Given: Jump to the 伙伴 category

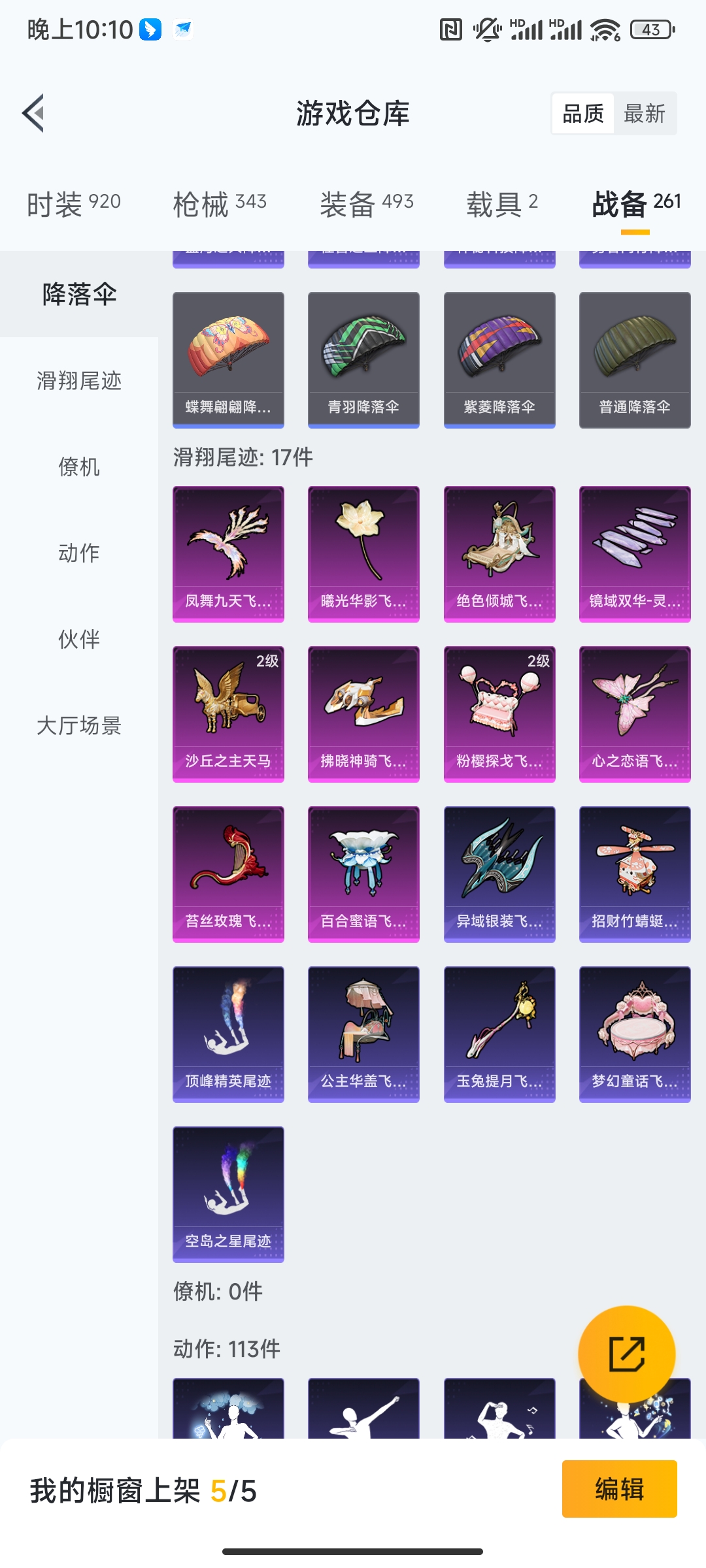Looking at the screenshot, I should tap(79, 639).
